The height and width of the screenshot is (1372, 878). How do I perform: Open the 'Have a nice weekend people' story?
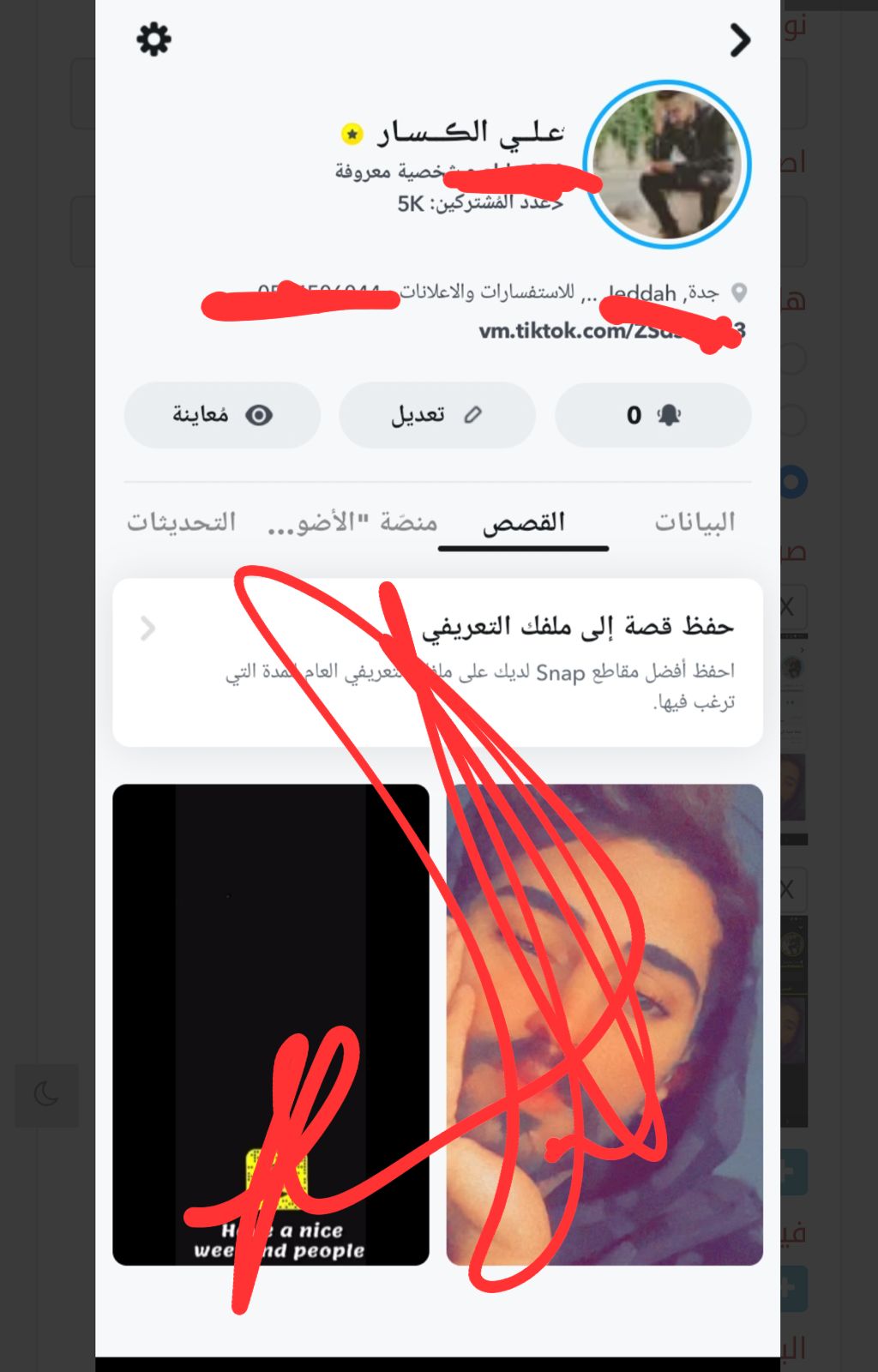coord(270,1024)
